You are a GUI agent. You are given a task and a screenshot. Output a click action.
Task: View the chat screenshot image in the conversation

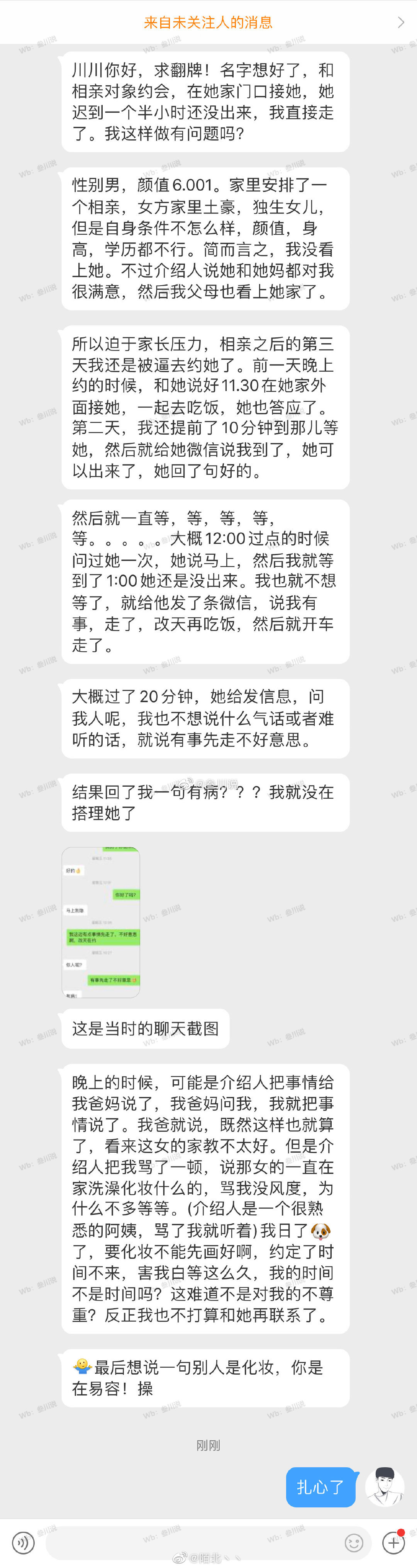[101, 921]
